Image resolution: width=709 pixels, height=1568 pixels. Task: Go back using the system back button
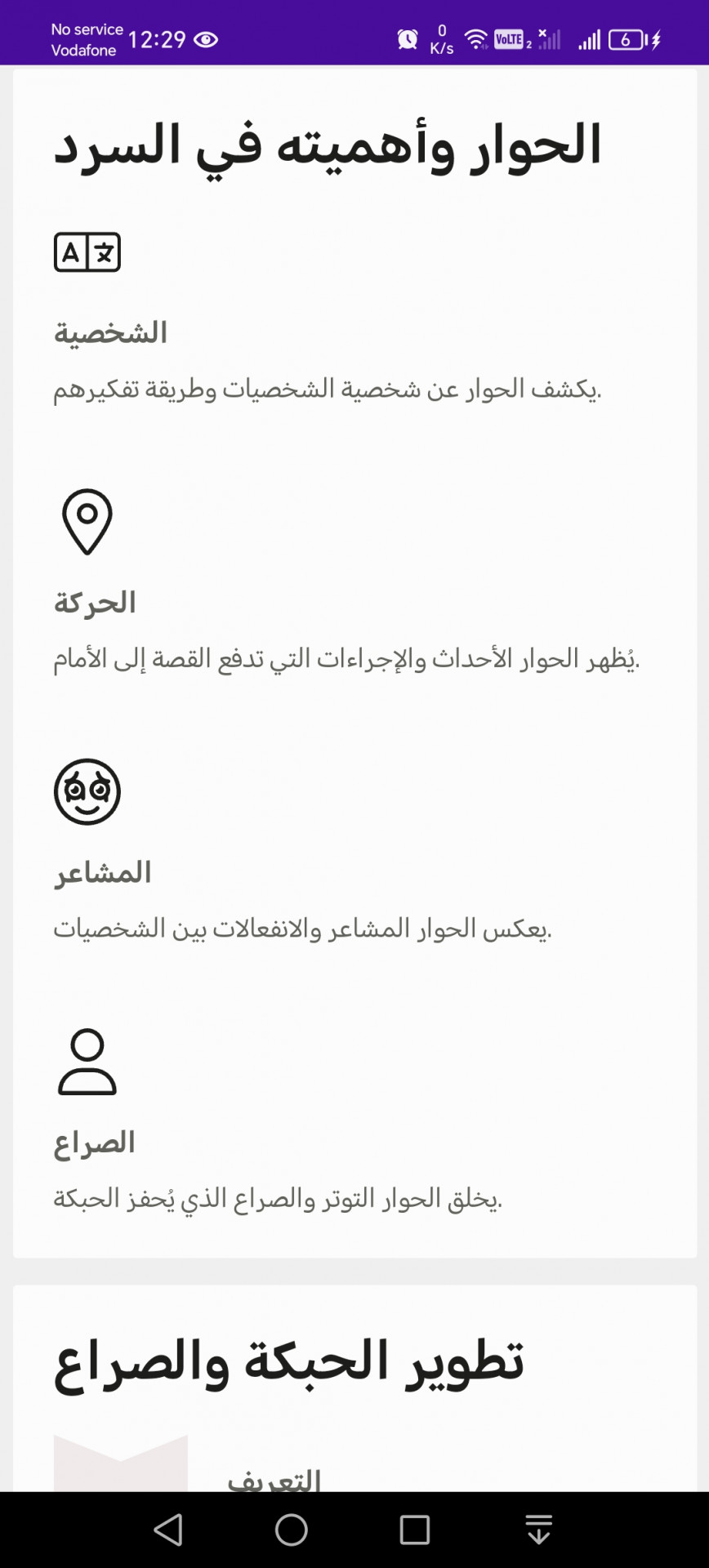168,1530
